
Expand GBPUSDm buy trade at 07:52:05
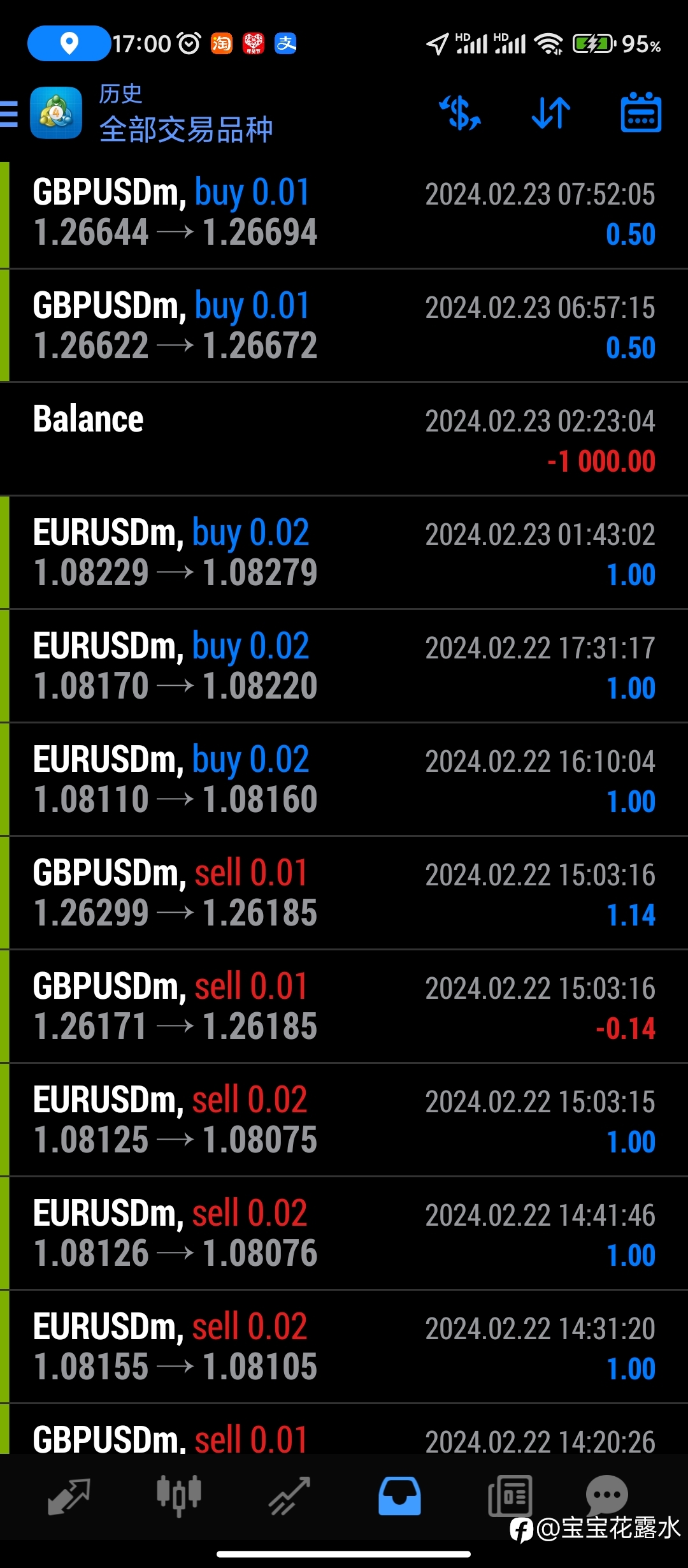click(x=344, y=213)
